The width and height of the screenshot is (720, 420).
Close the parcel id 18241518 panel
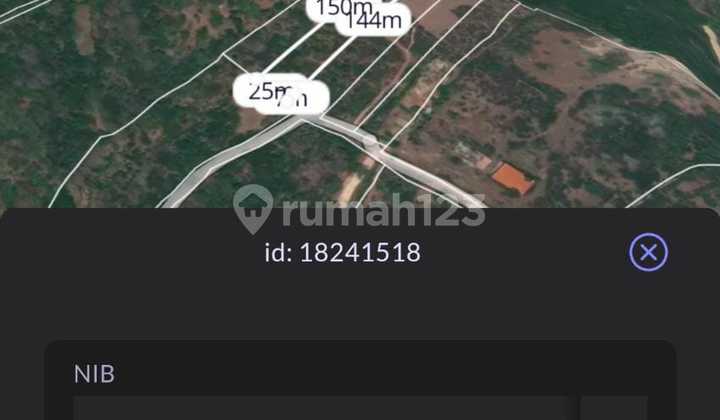(648, 253)
